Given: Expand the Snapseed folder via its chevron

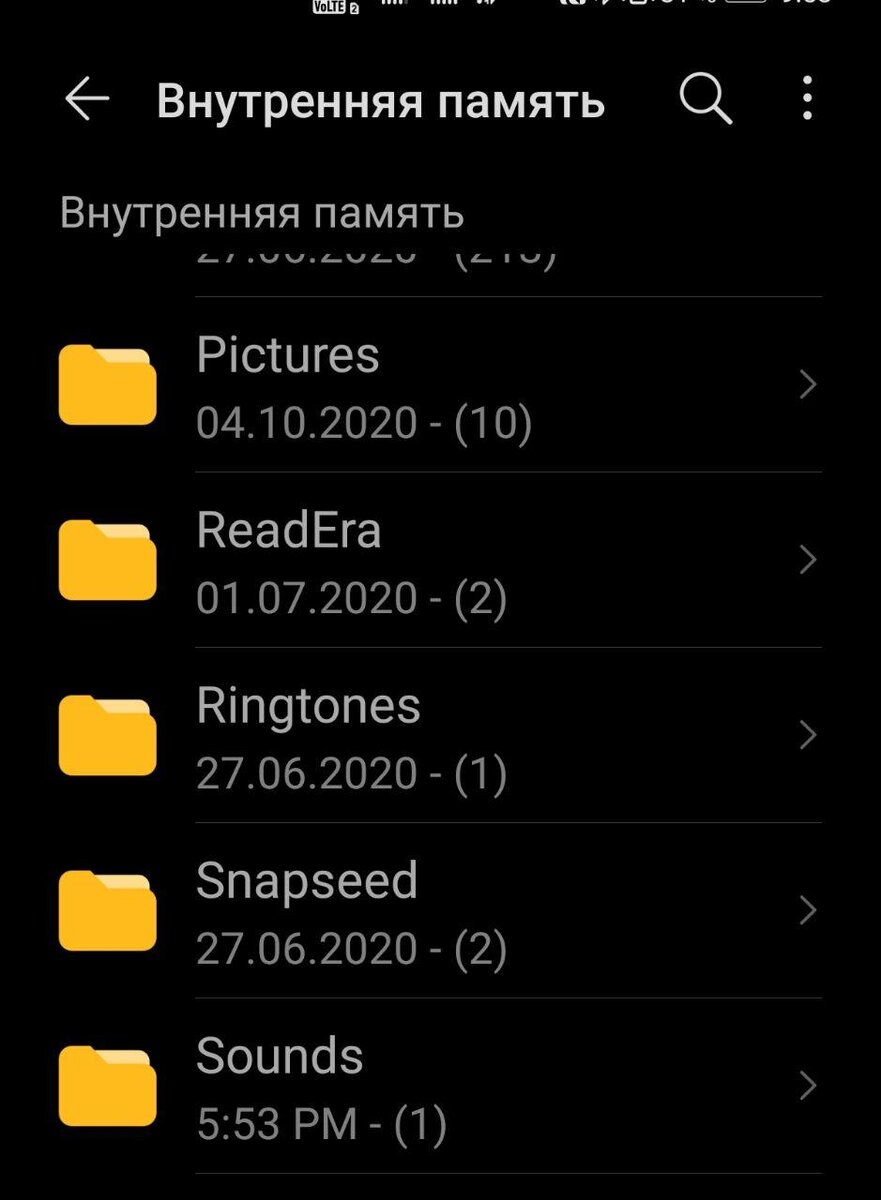Looking at the screenshot, I should pyautogui.click(x=808, y=910).
